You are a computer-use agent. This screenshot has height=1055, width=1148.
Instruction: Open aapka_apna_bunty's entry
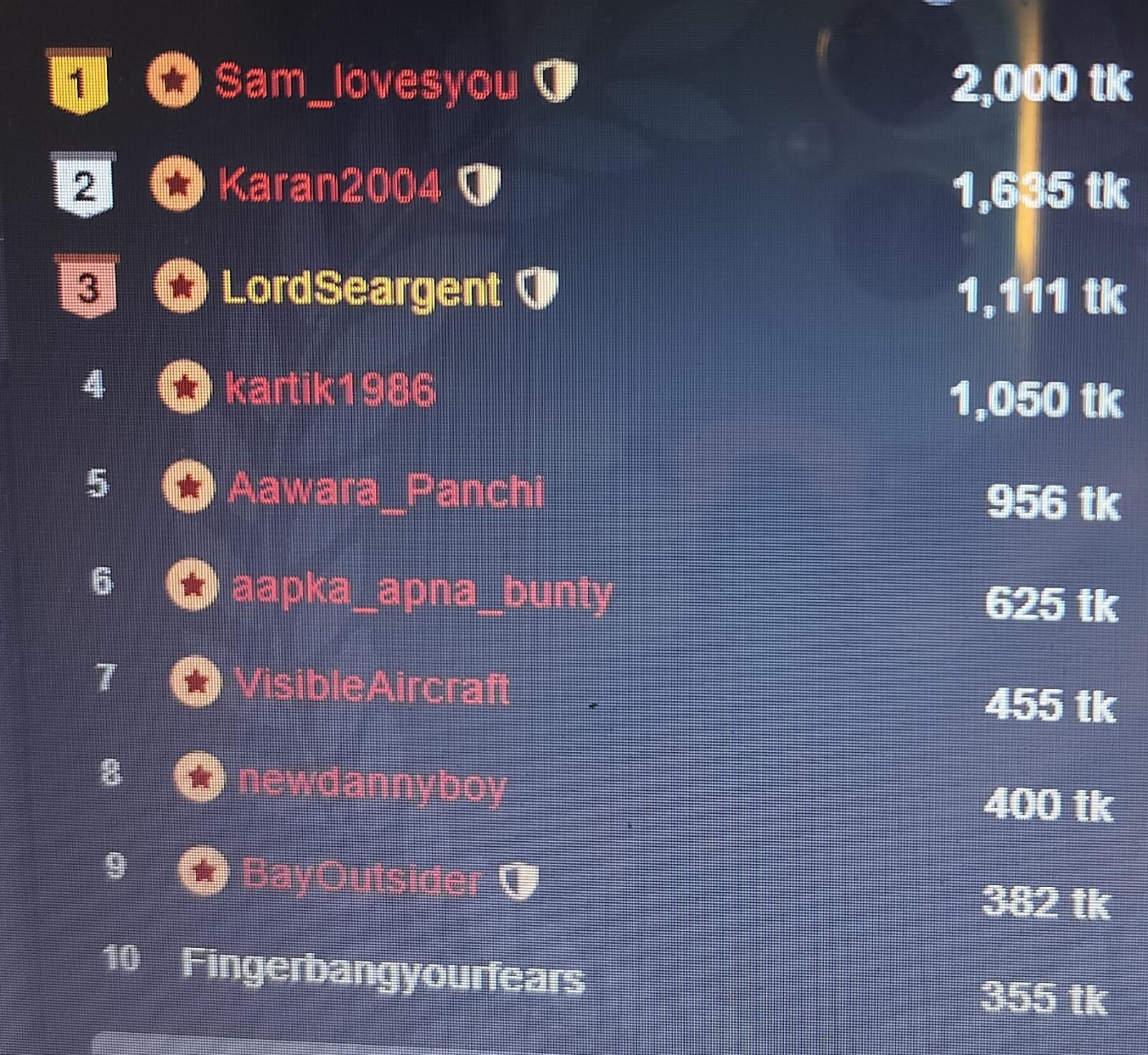point(422,592)
